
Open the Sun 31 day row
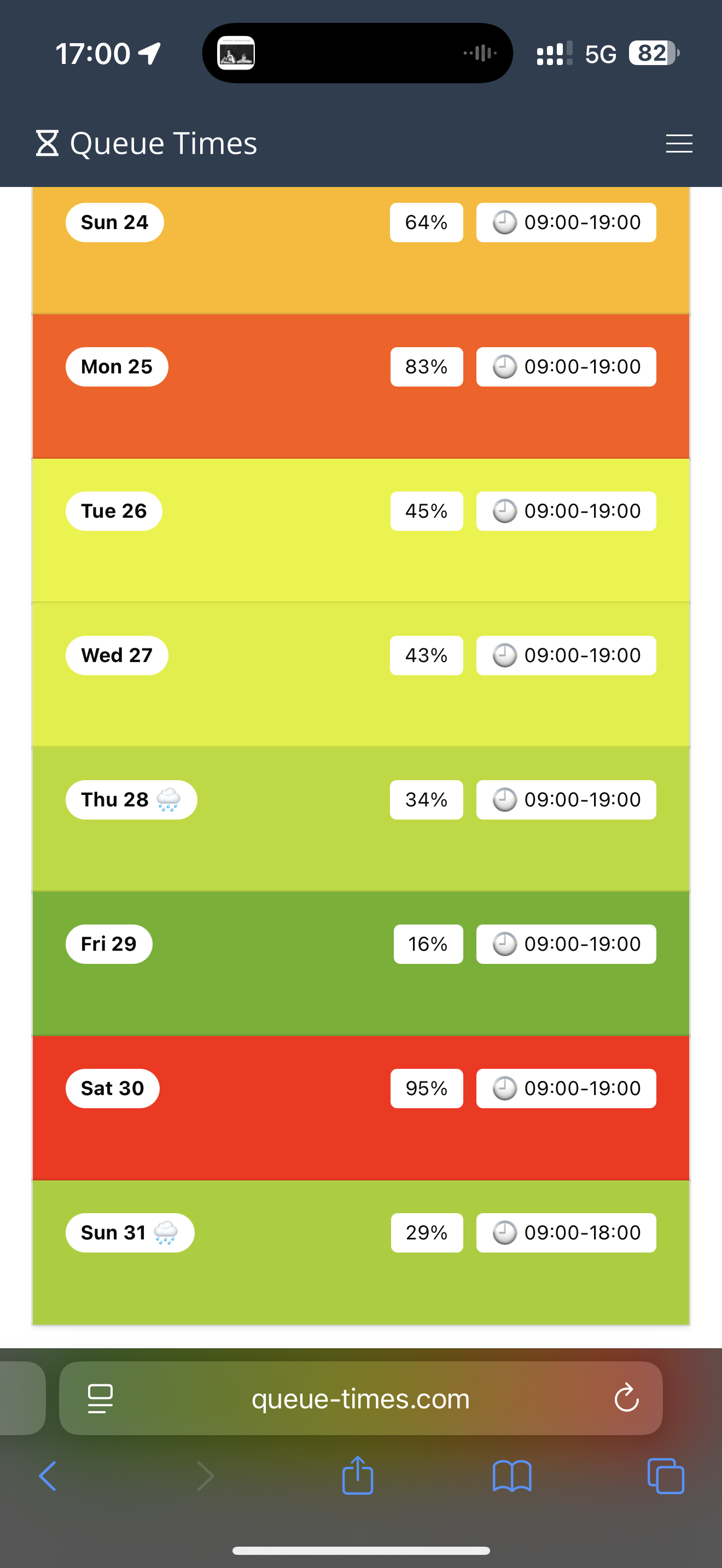click(x=361, y=1252)
